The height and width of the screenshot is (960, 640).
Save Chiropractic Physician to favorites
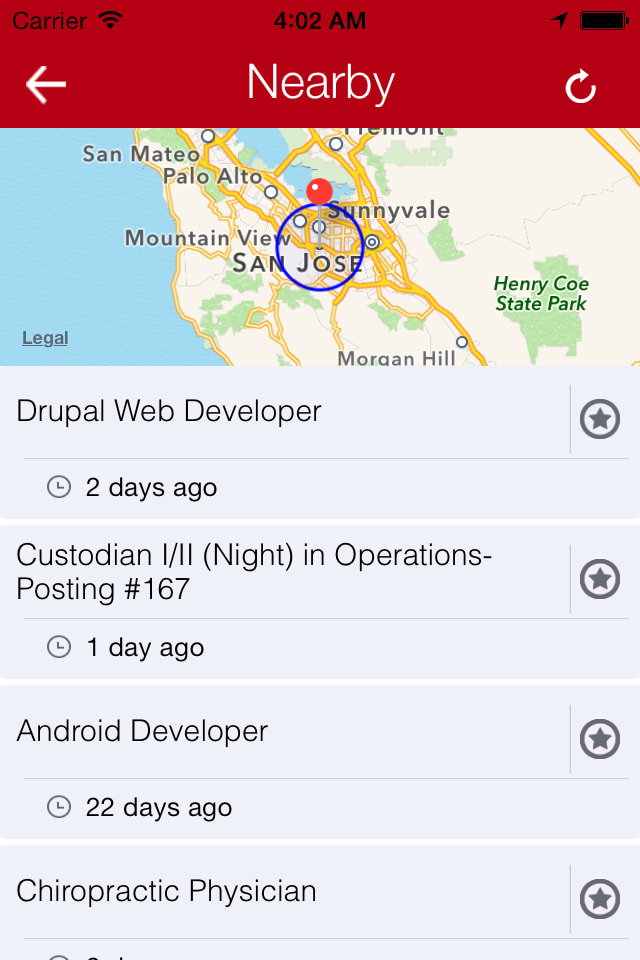[x=600, y=900]
